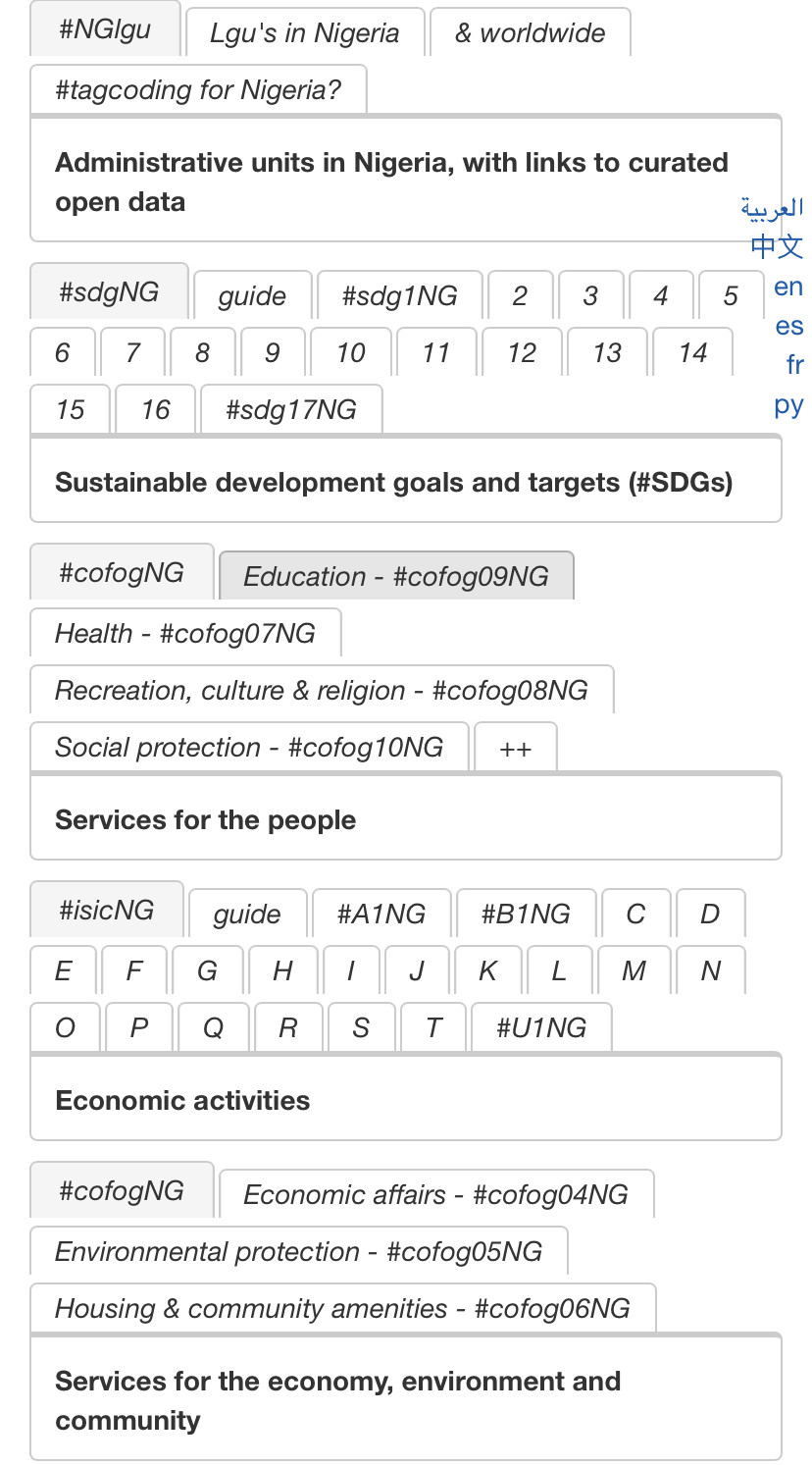
Task: Open Social protection - #cofog10NG tab
Action: (249, 747)
